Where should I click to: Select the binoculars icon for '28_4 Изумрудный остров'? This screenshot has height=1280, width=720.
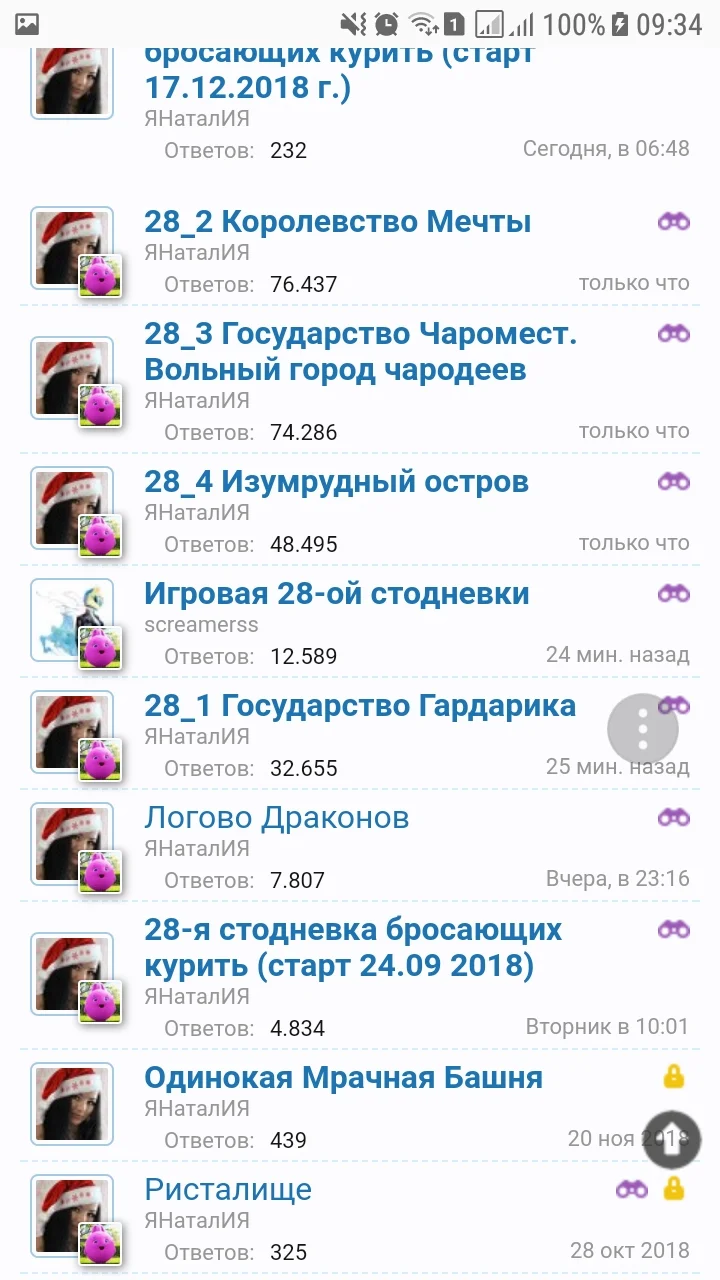click(676, 481)
